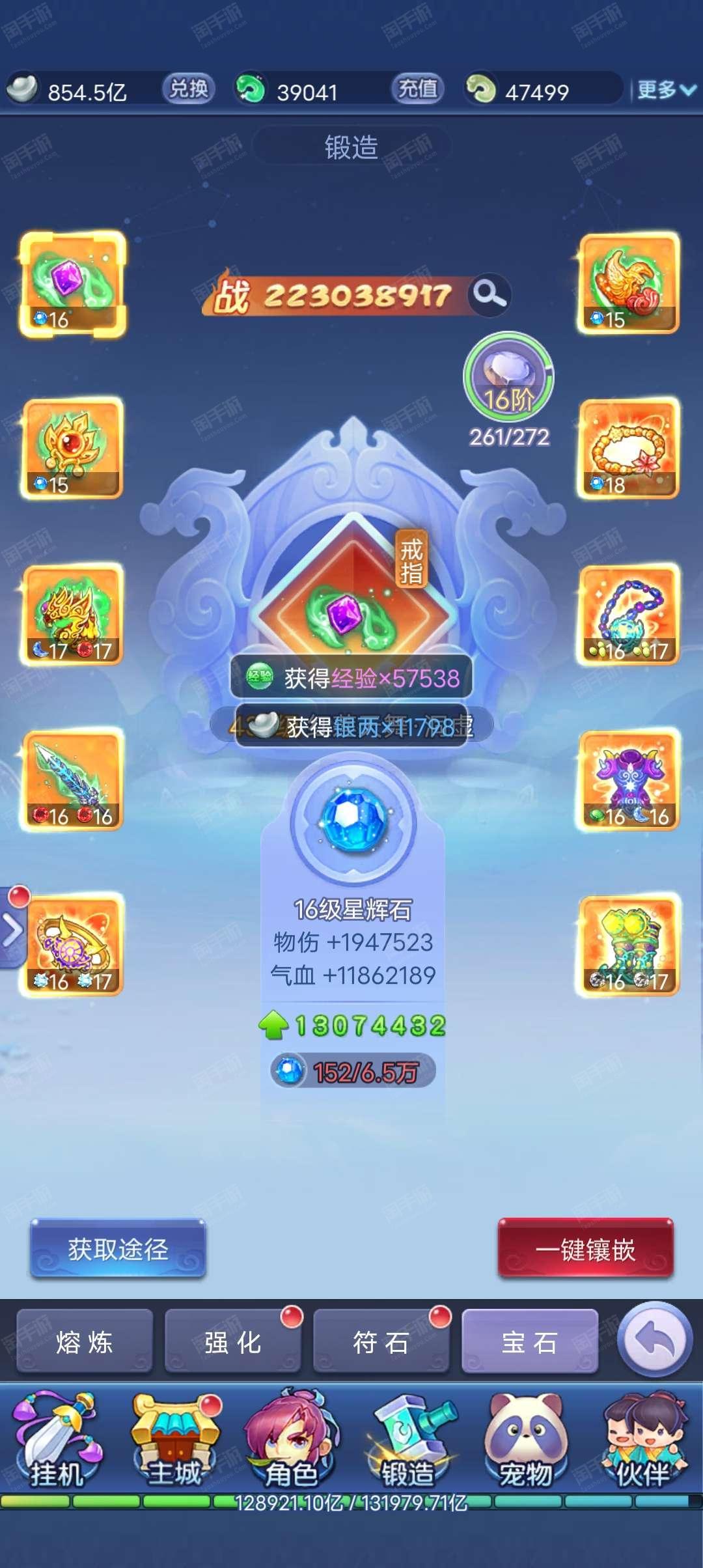Open the 16阶 gem tier icon
Screen dimensions: 703x1568
(508, 379)
